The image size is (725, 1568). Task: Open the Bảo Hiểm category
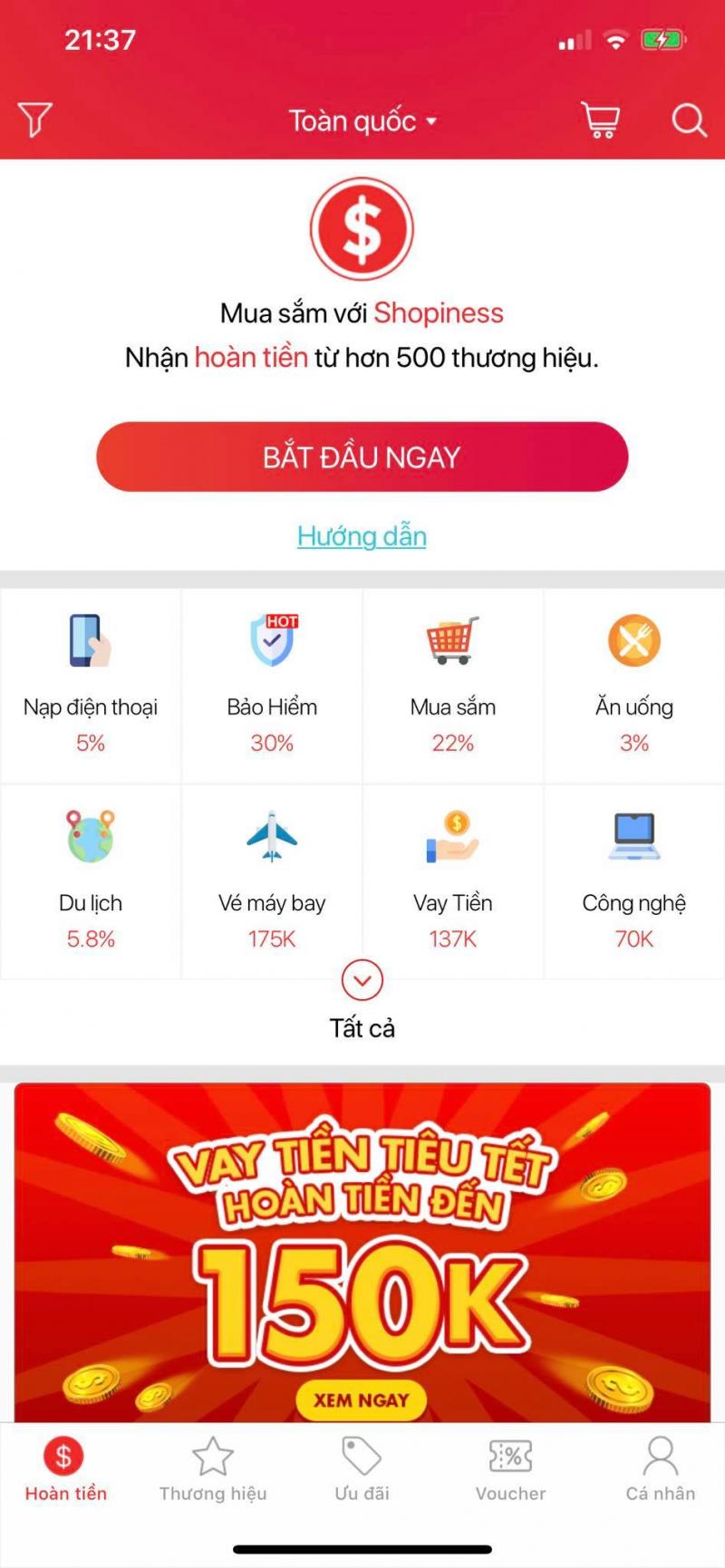coord(272,685)
